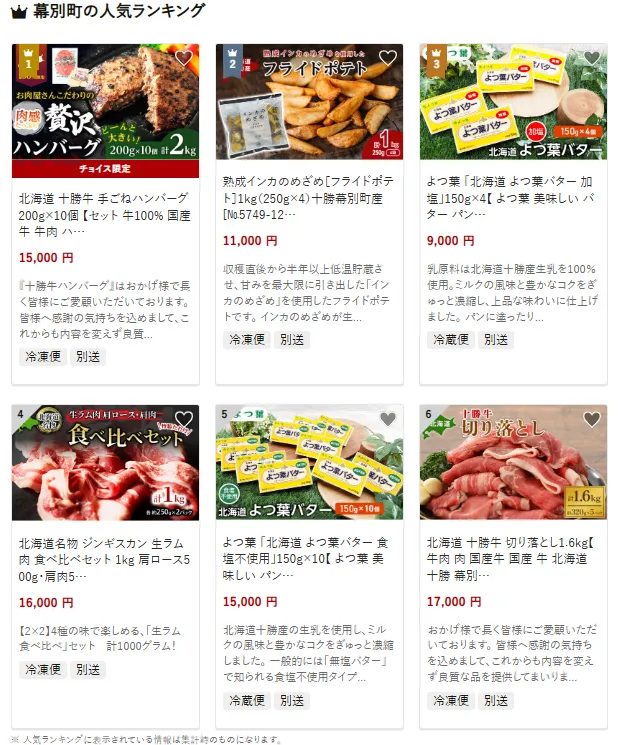Viewport: 625px width, 745px height.
Task: Favorite the 熟成インカのめざめ フライドポテト item
Action: pyautogui.click(x=388, y=58)
